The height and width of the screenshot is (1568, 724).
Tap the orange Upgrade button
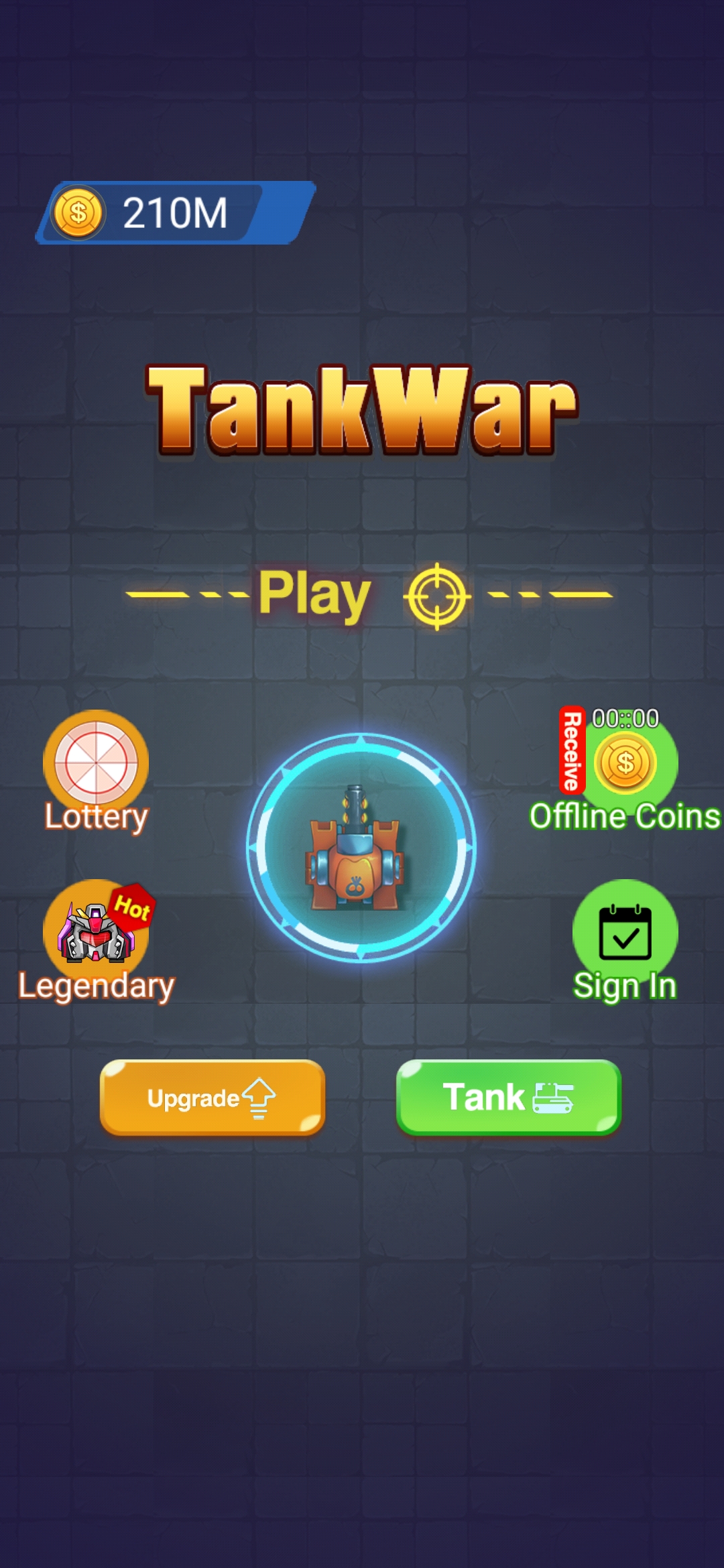click(x=212, y=1098)
